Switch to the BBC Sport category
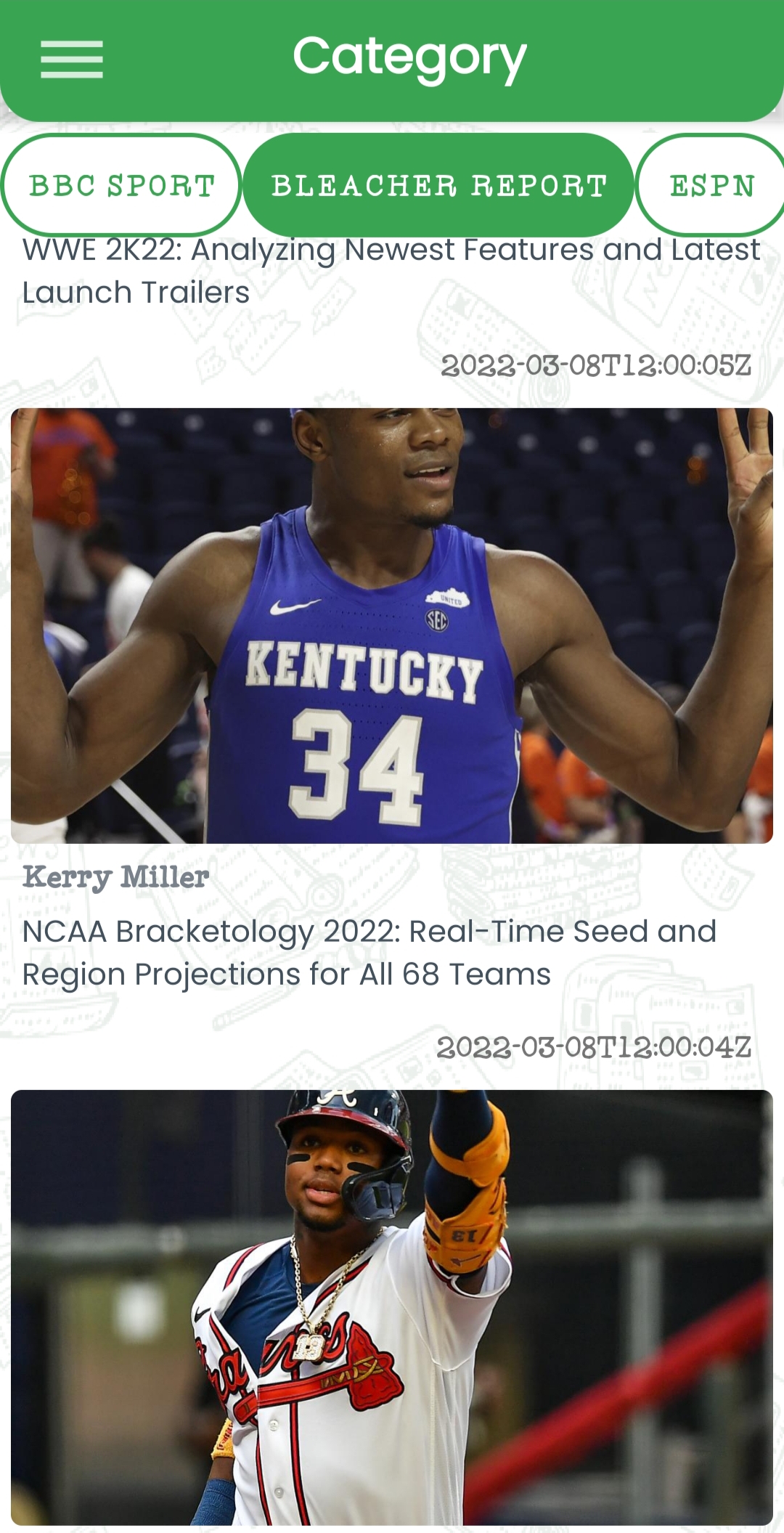Screen dimensions: 784x1533 pyautogui.click(x=121, y=185)
